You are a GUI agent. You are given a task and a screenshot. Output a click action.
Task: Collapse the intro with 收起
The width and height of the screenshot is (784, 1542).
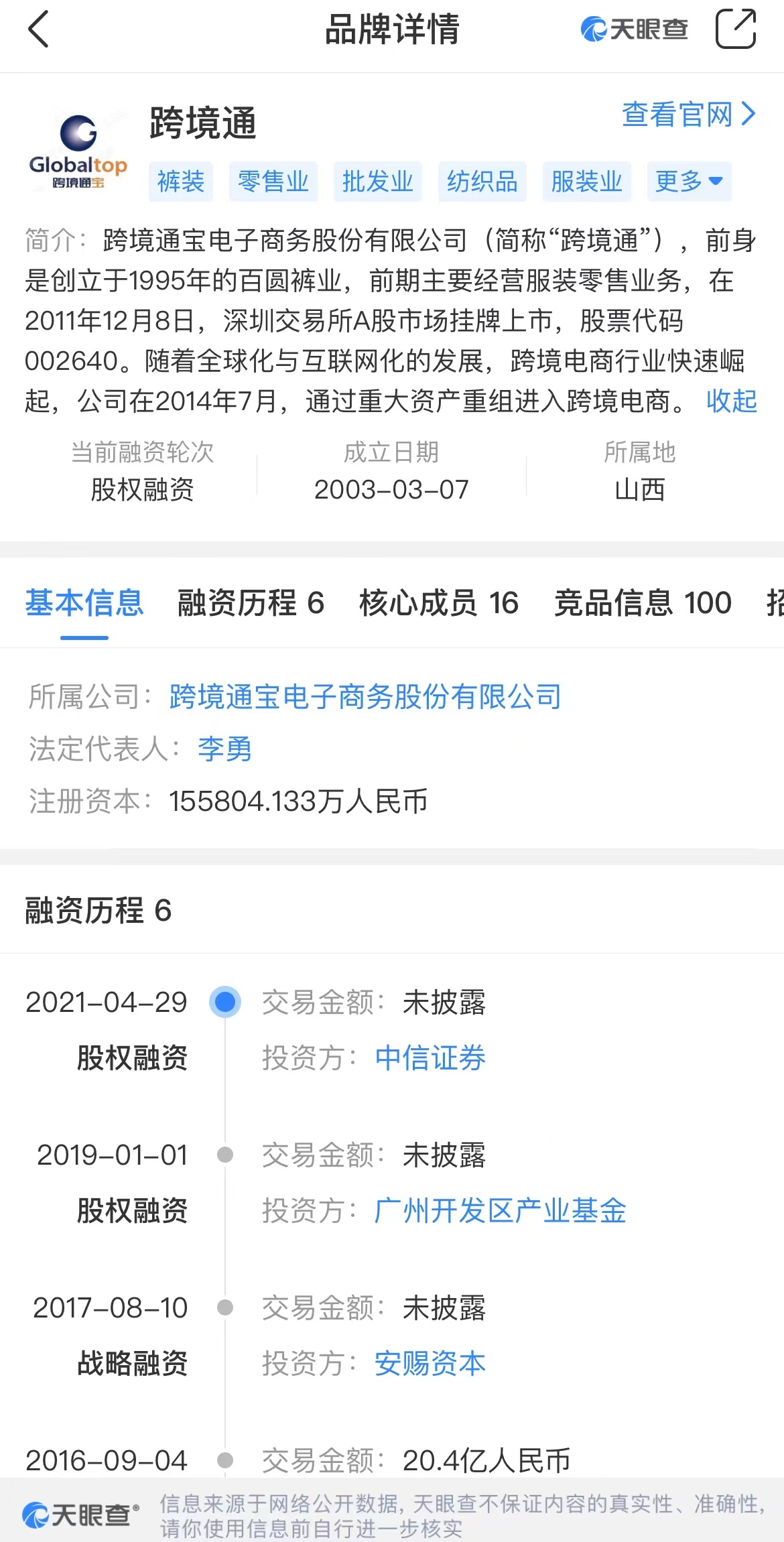coord(731,401)
